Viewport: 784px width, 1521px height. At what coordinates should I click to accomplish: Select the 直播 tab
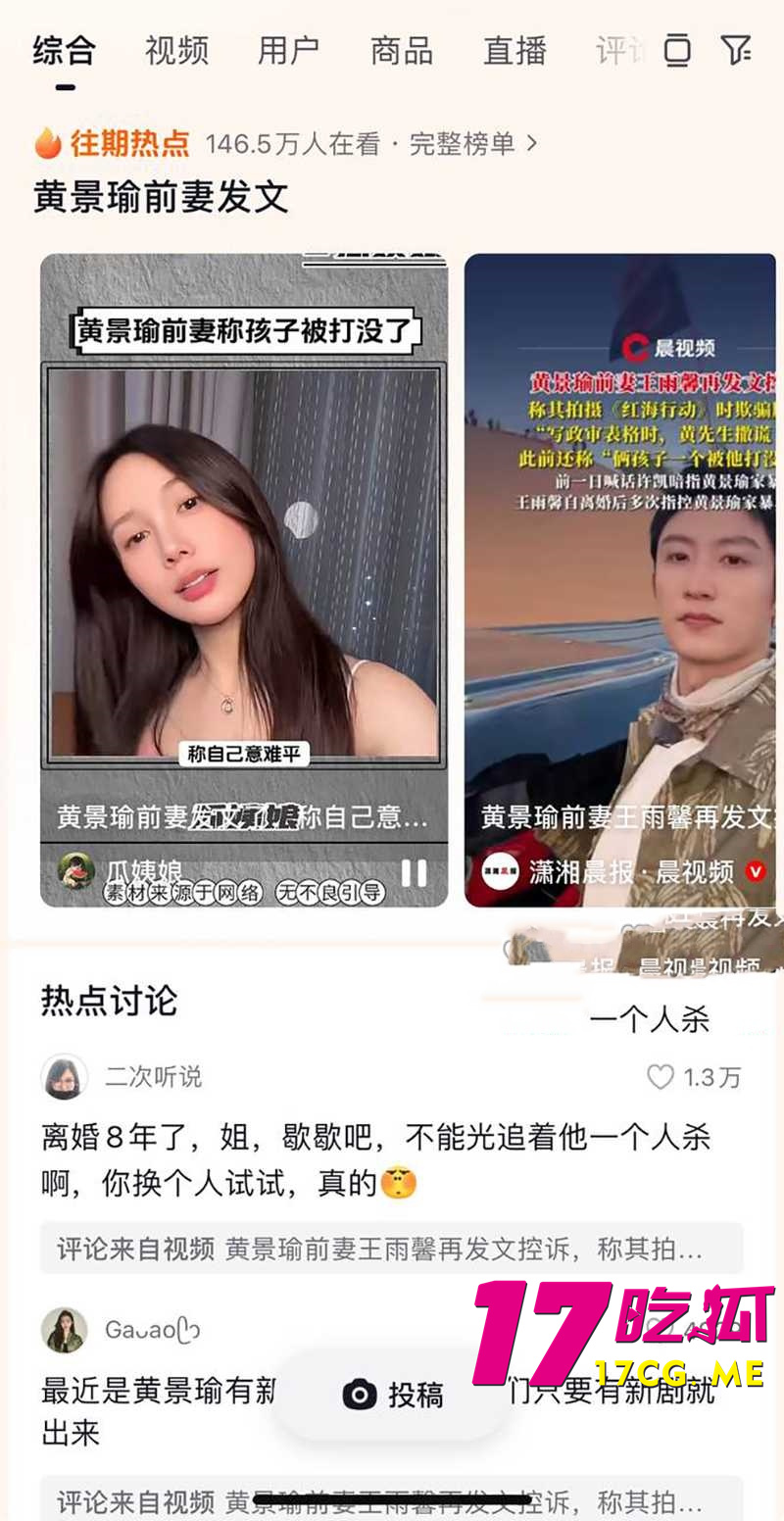coord(514,51)
